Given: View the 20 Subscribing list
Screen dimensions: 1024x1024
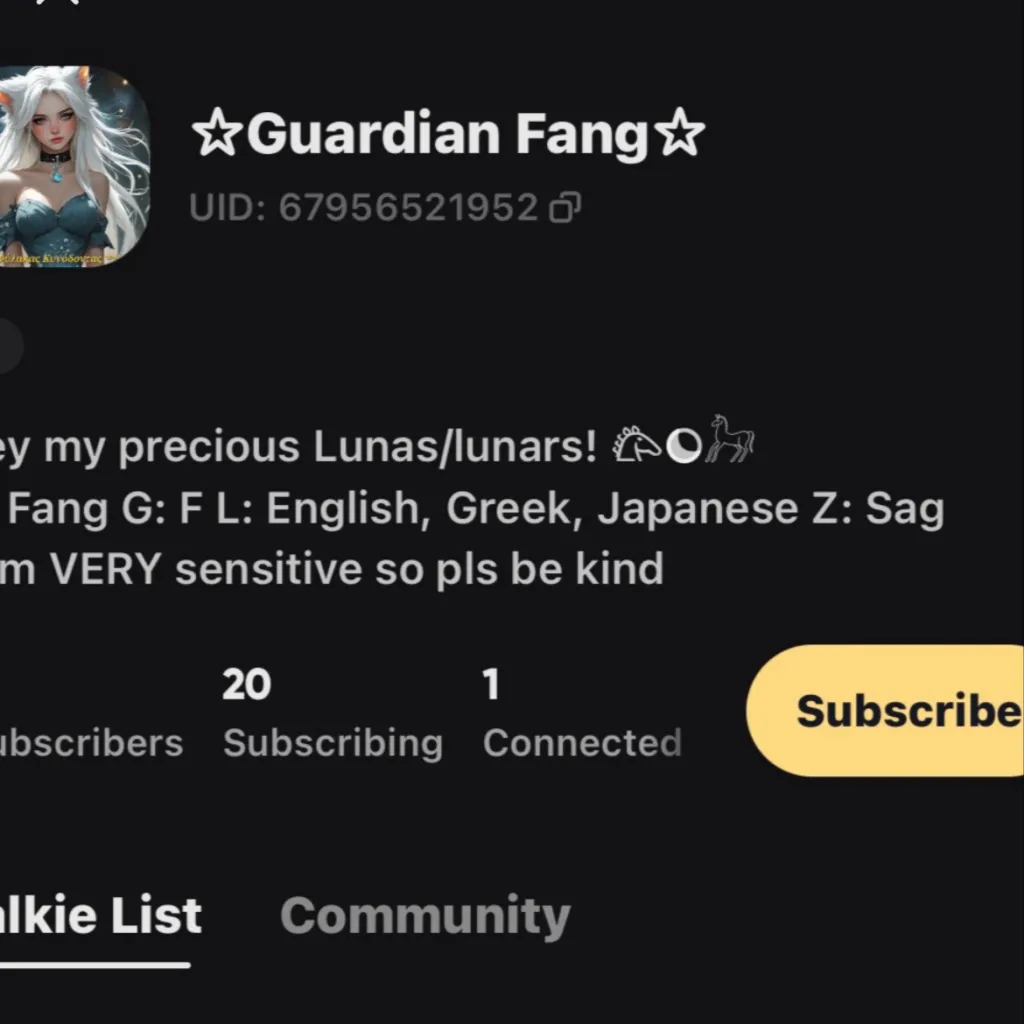Looking at the screenshot, I should [332, 714].
